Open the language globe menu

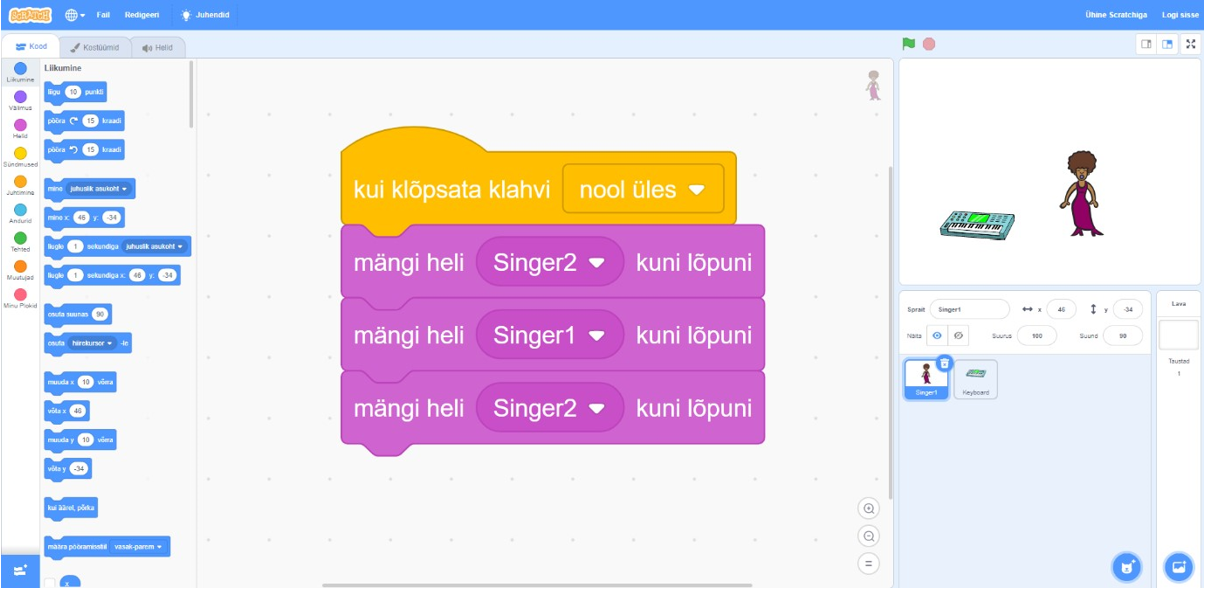click(75, 15)
